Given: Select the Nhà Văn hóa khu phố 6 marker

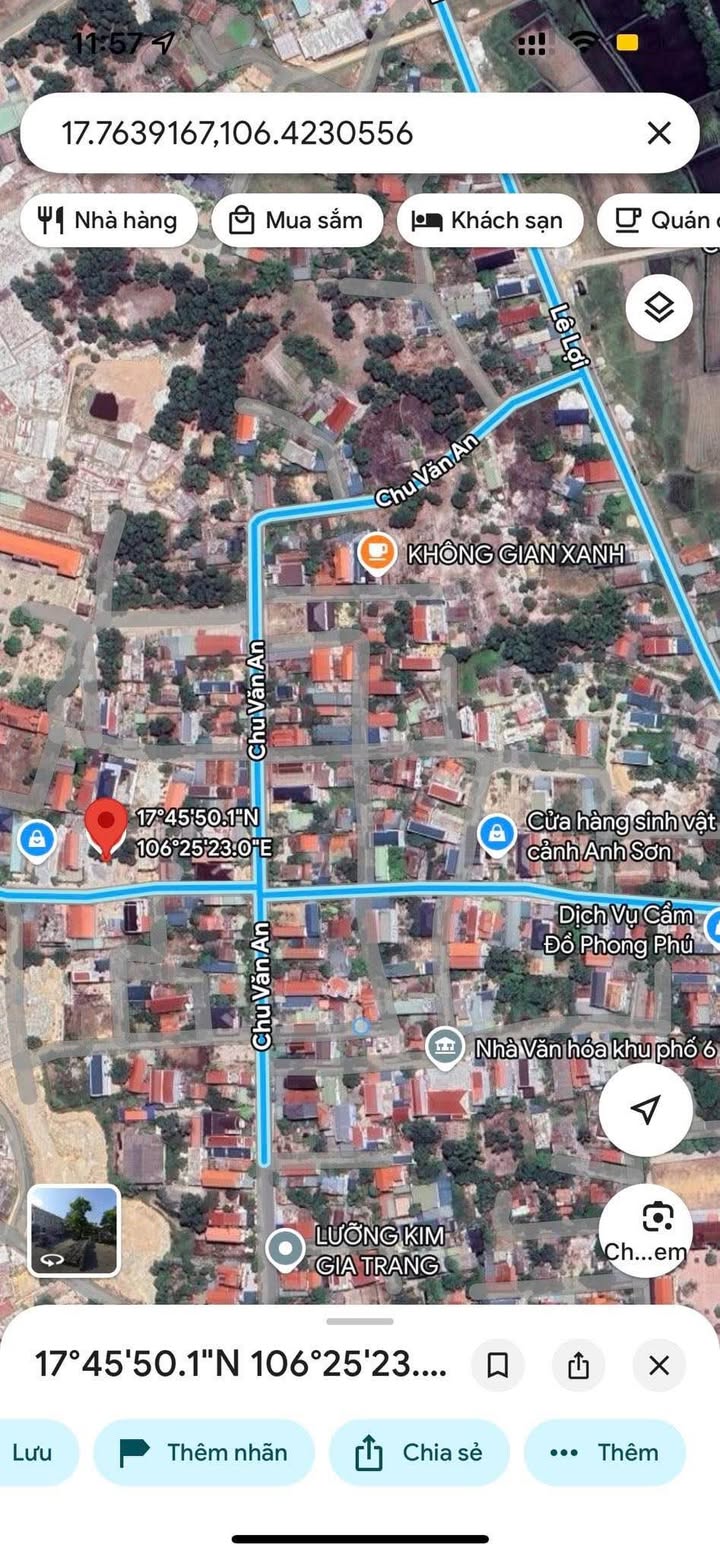Looking at the screenshot, I should pyautogui.click(x=444, y=1048).
